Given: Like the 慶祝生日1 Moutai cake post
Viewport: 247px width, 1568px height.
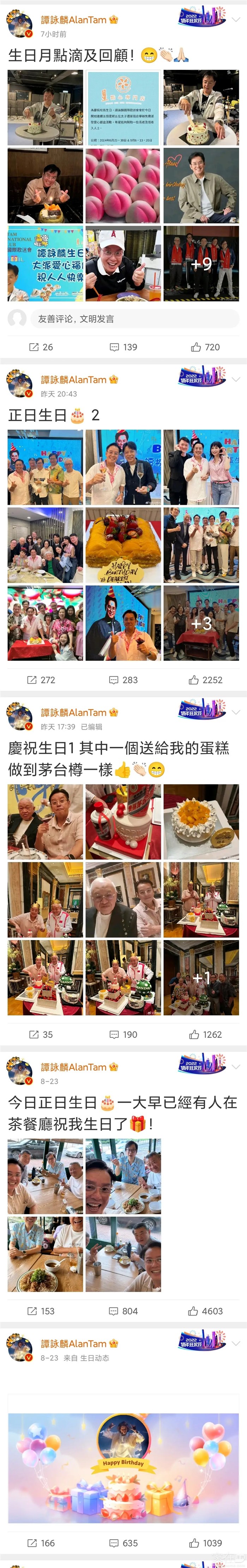Looking at the screenshot, I should point(205,1034).
